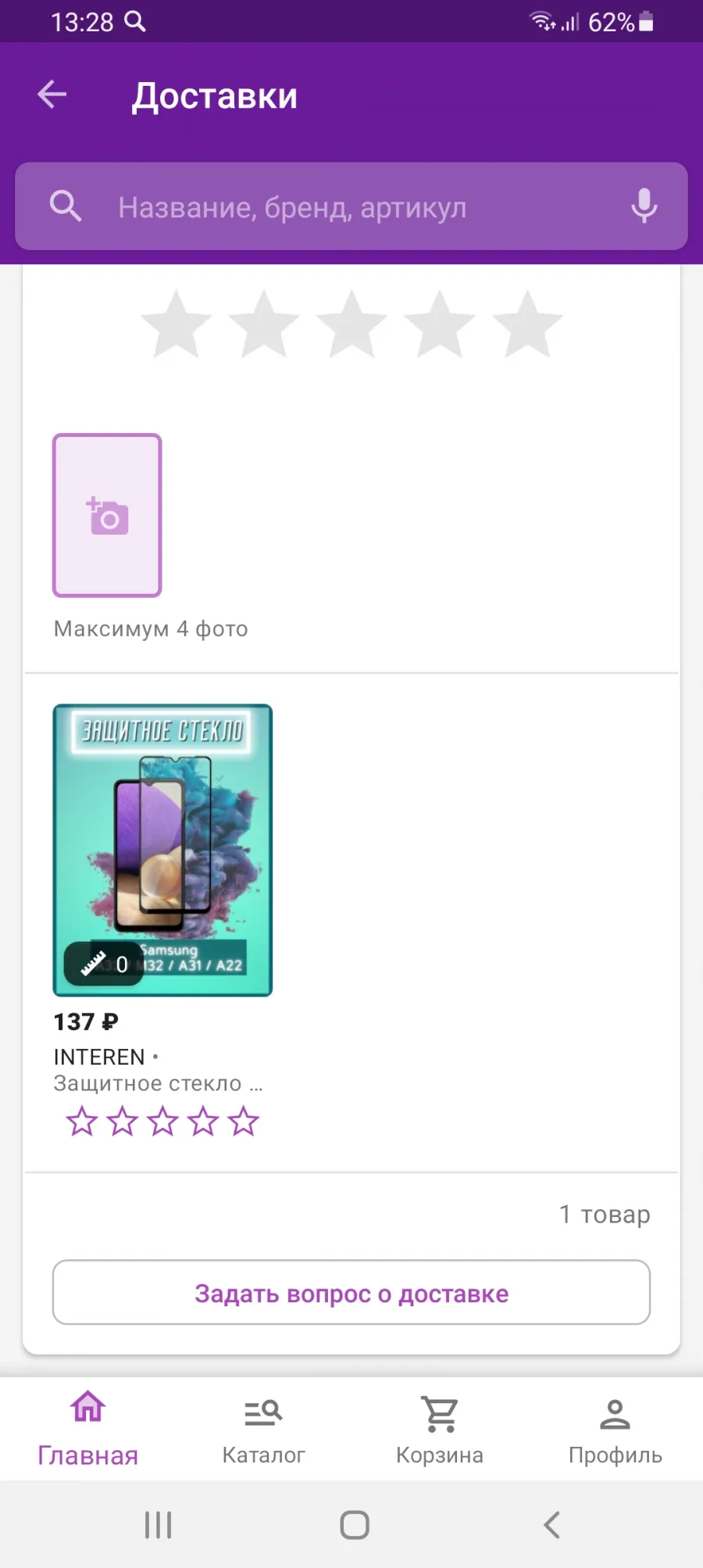Viewport: 703px width, 1568px height.
Task: Rate the product with the fifth outline star
Action: click(244, 1122)
